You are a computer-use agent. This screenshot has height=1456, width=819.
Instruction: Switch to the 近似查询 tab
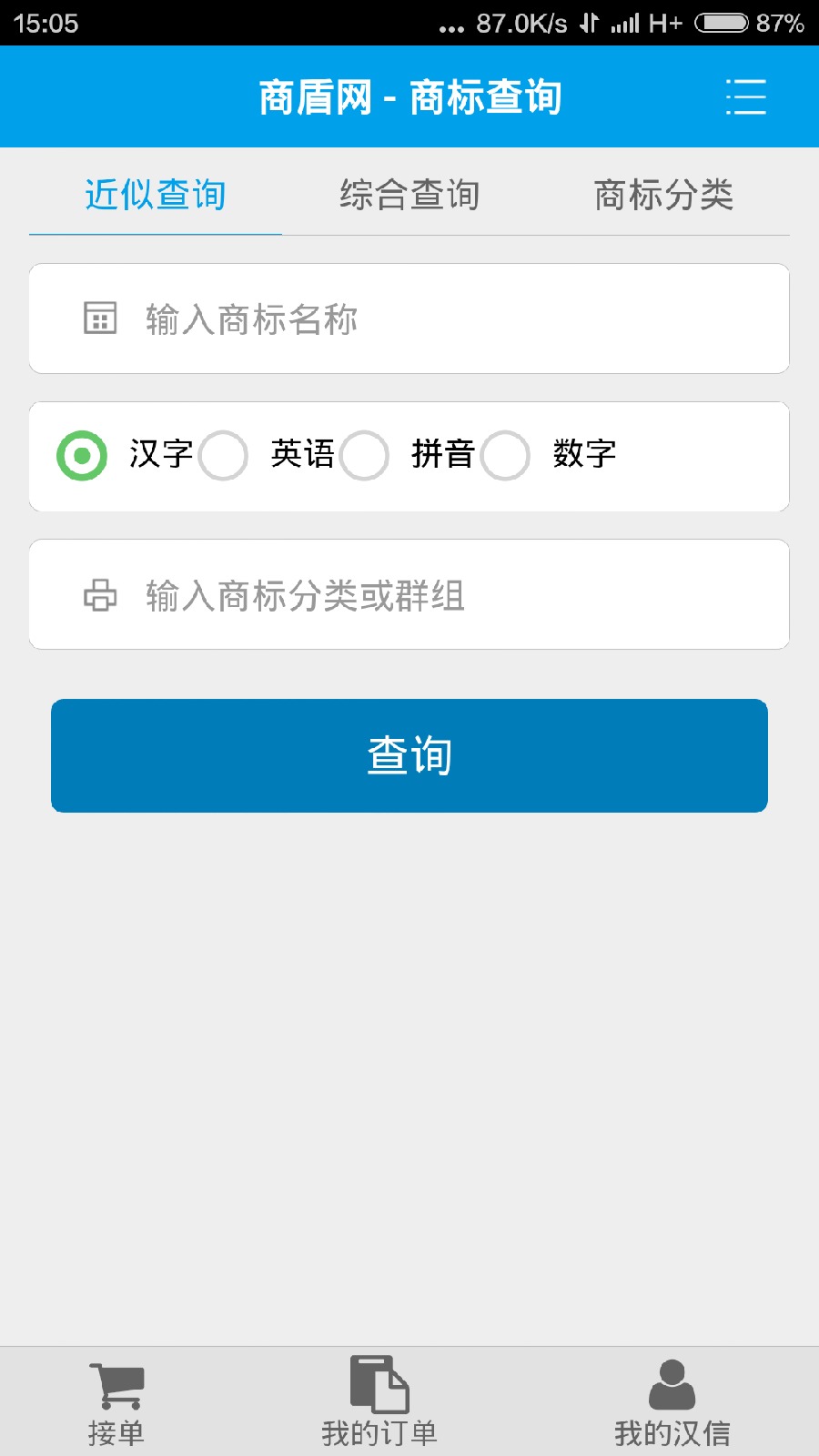(156, 195)
